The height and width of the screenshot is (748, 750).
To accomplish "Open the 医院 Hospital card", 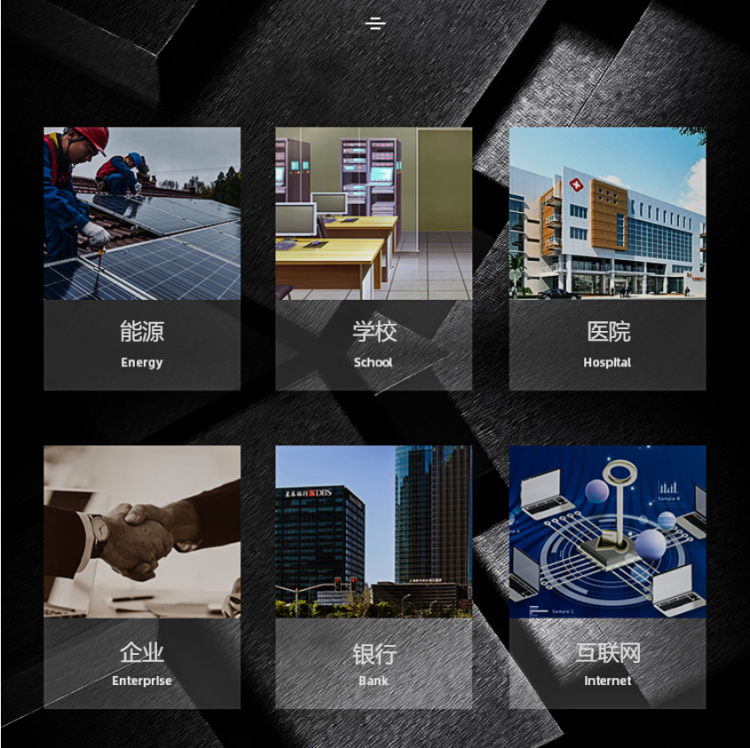I will click(607, 258).
